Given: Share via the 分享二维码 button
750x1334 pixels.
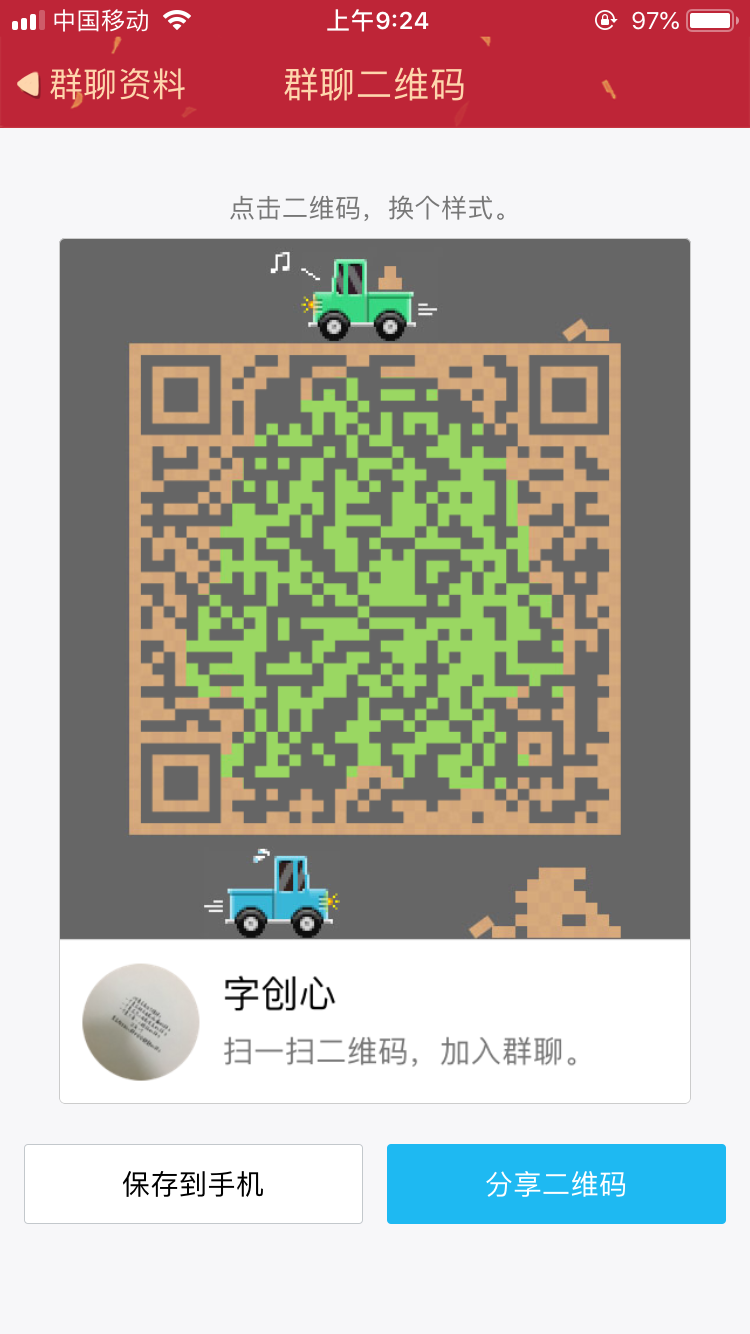Looking at the screenshot, I should (556, 1184).
